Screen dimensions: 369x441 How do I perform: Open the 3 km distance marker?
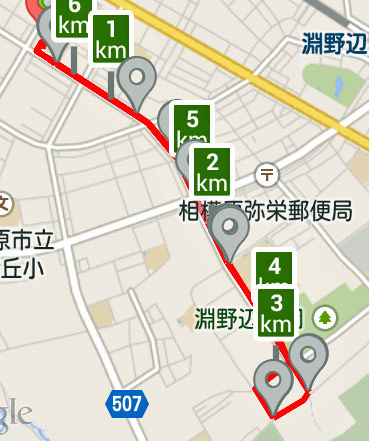(x=276, y=312)
